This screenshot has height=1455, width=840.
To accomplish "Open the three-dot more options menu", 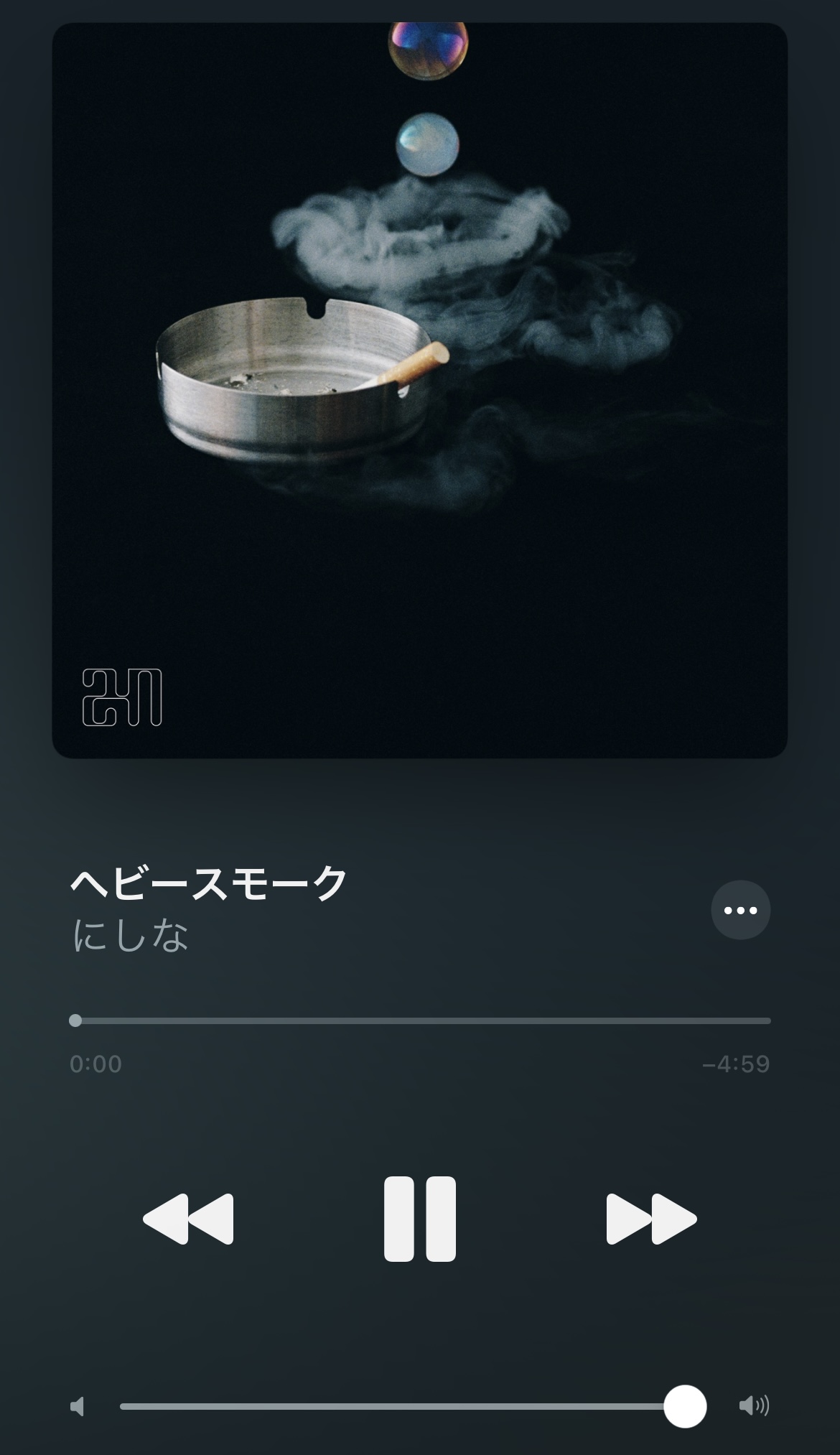I will 740,910.
